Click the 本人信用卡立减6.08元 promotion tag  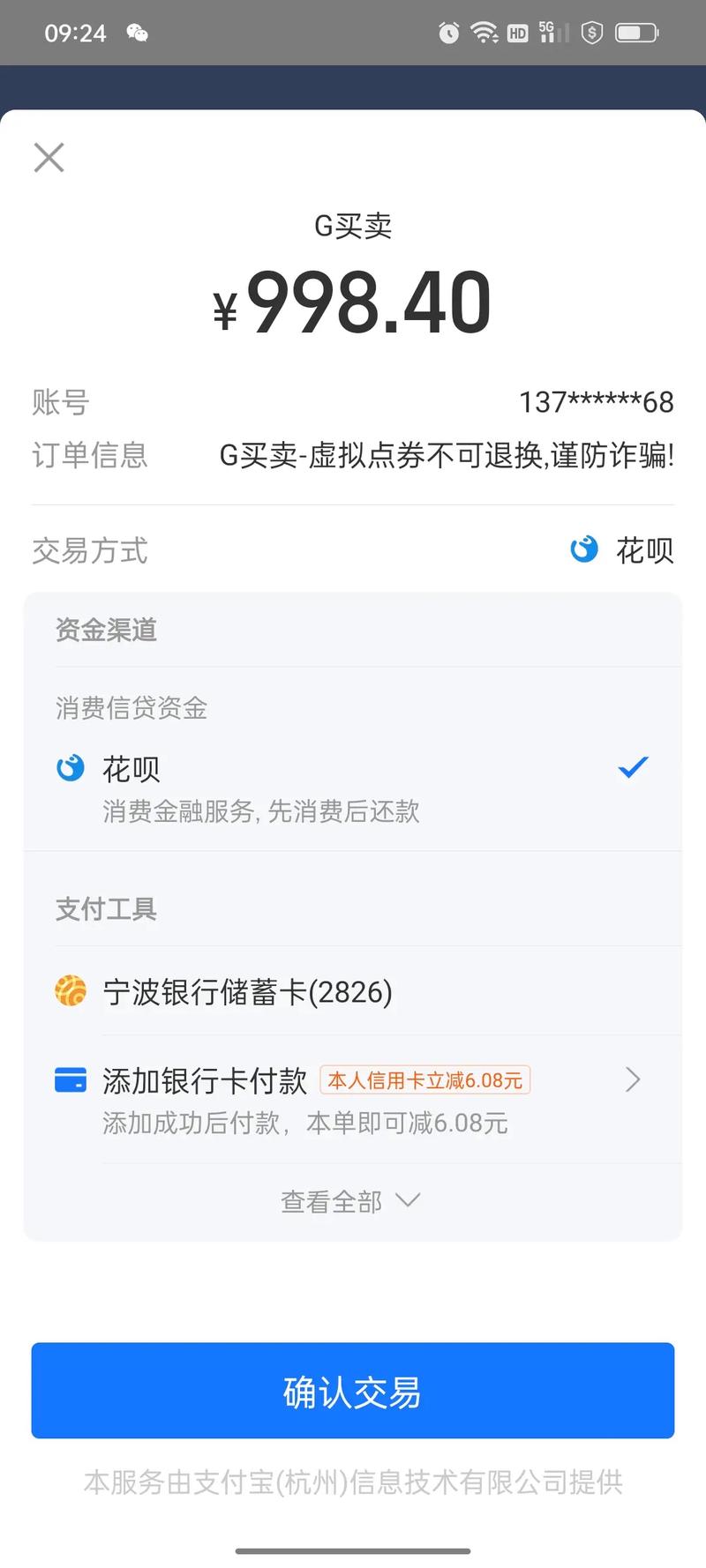click(x=426, y=1079)
